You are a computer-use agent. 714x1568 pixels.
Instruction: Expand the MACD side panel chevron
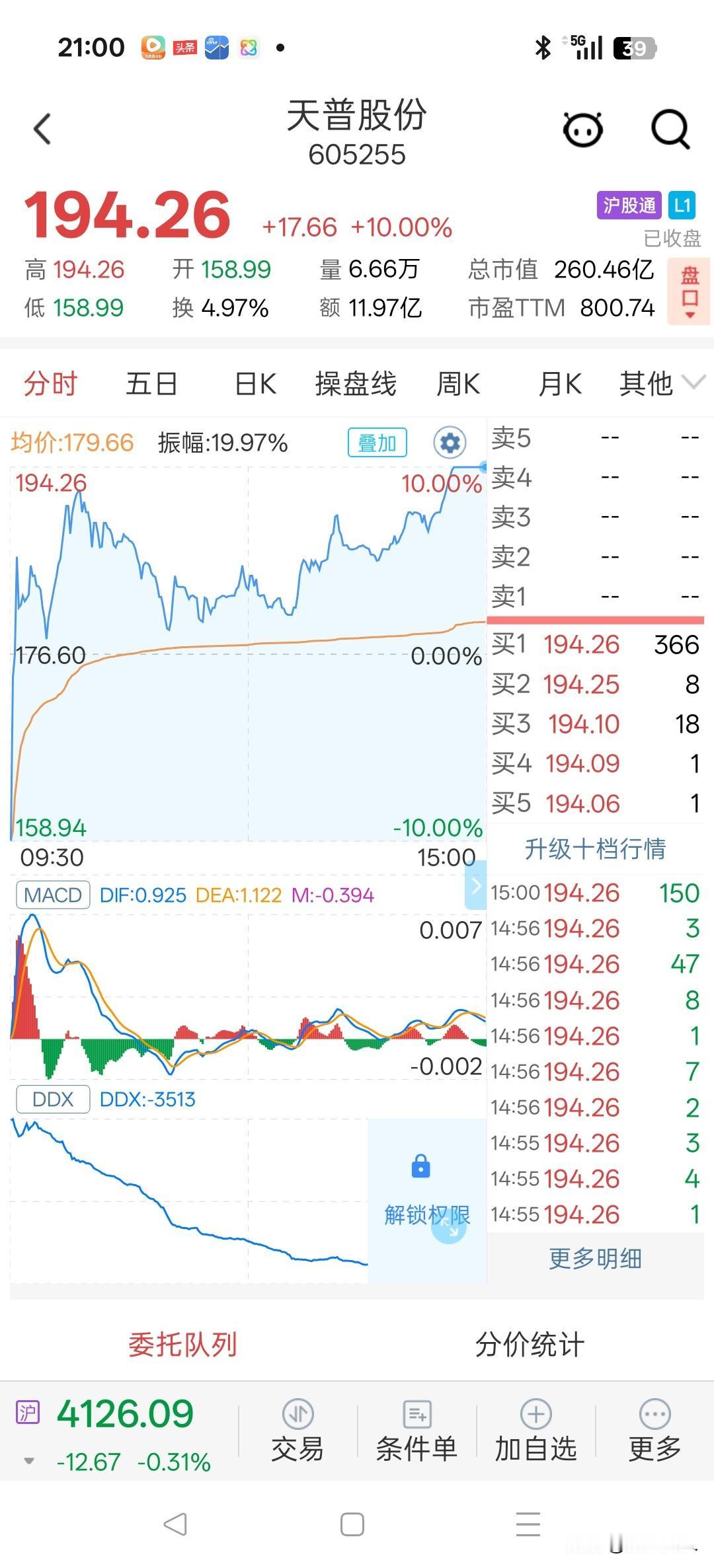click(477, 885)
